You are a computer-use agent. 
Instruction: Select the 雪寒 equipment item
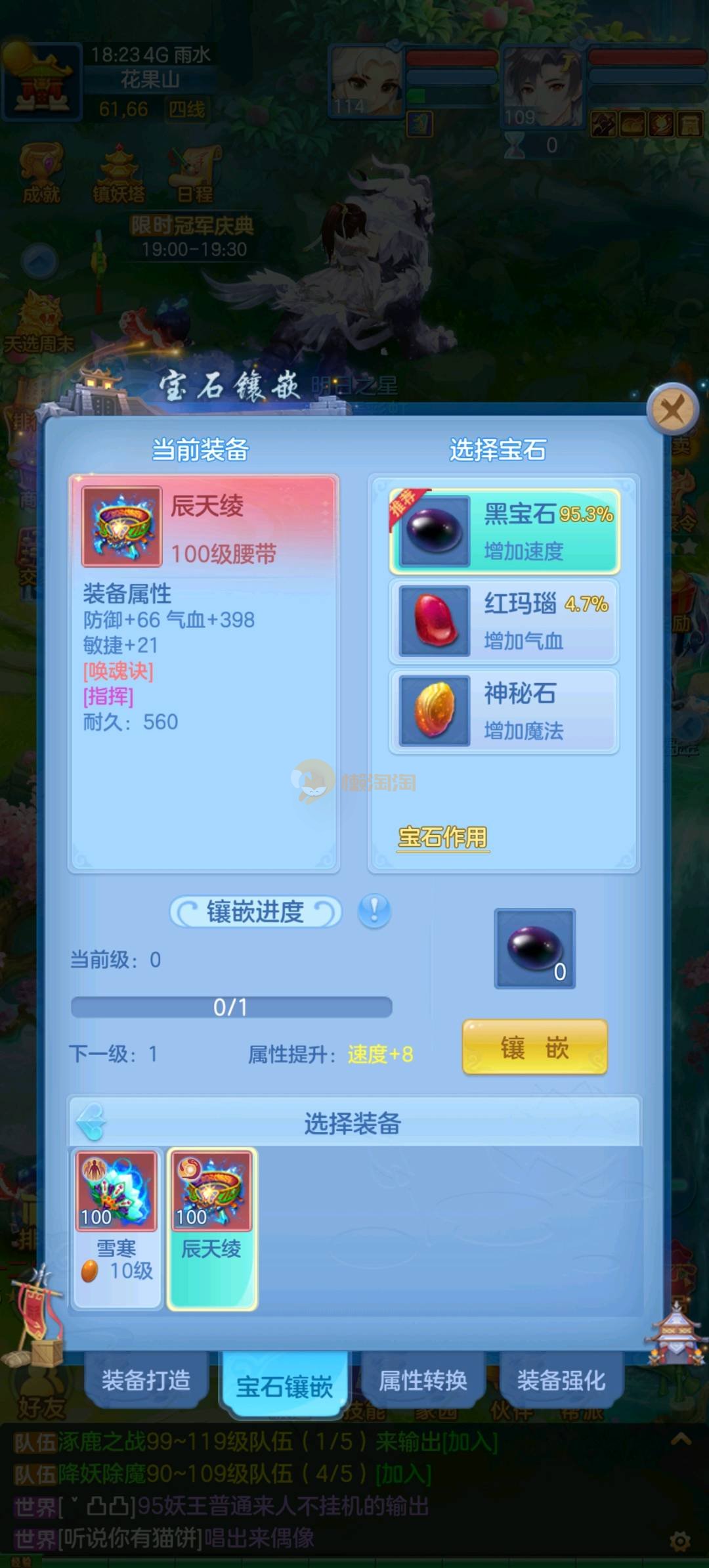pos(118,1228)
